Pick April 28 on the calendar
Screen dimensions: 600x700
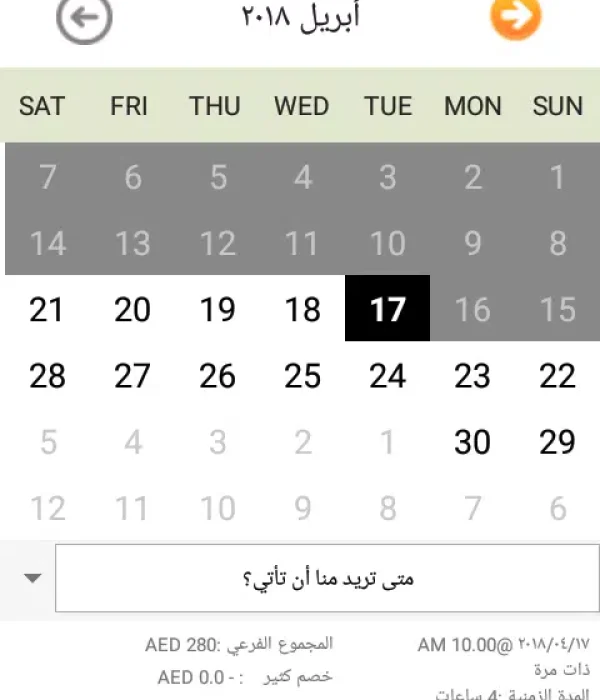click(x=46, y=376)
